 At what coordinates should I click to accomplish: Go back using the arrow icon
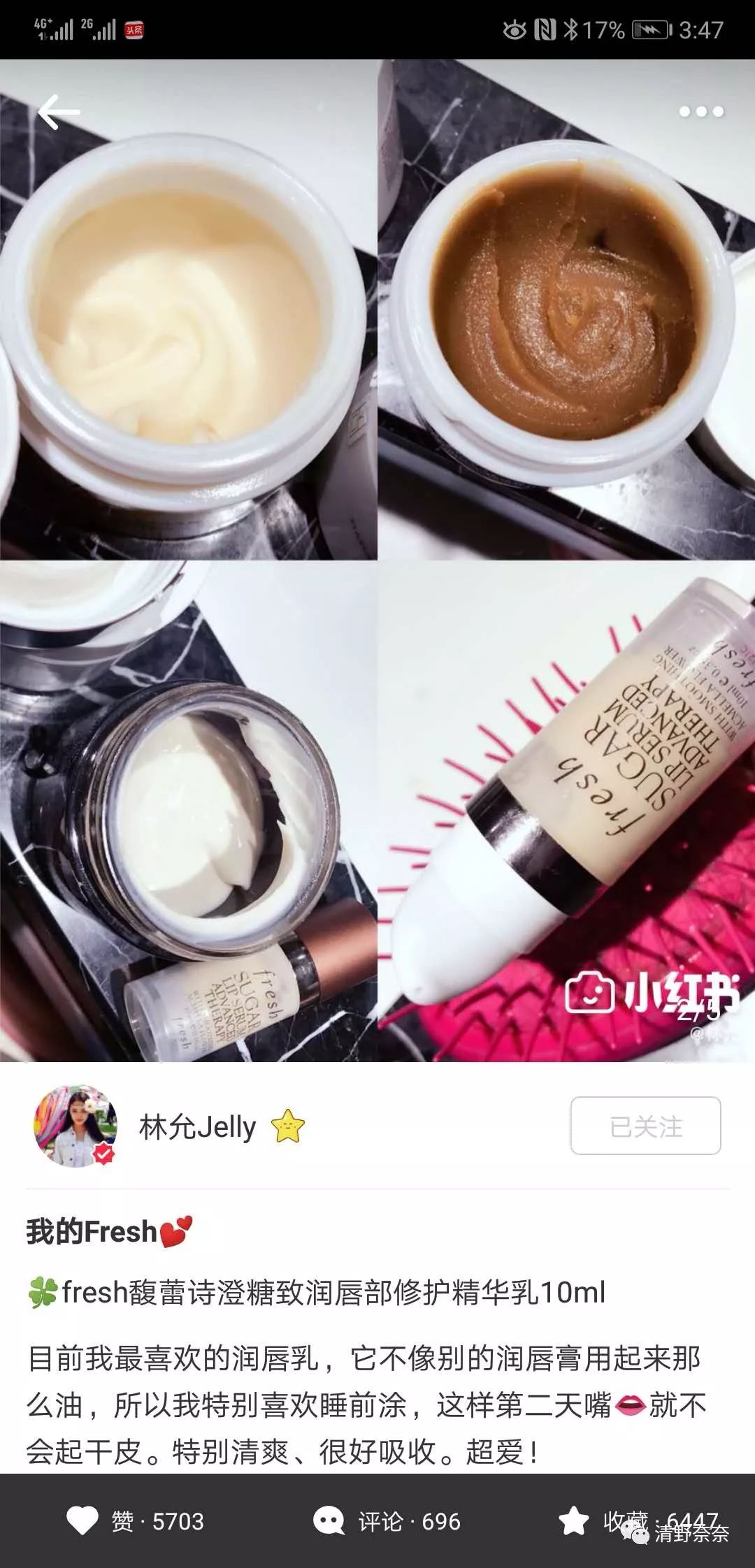point(59,113)
